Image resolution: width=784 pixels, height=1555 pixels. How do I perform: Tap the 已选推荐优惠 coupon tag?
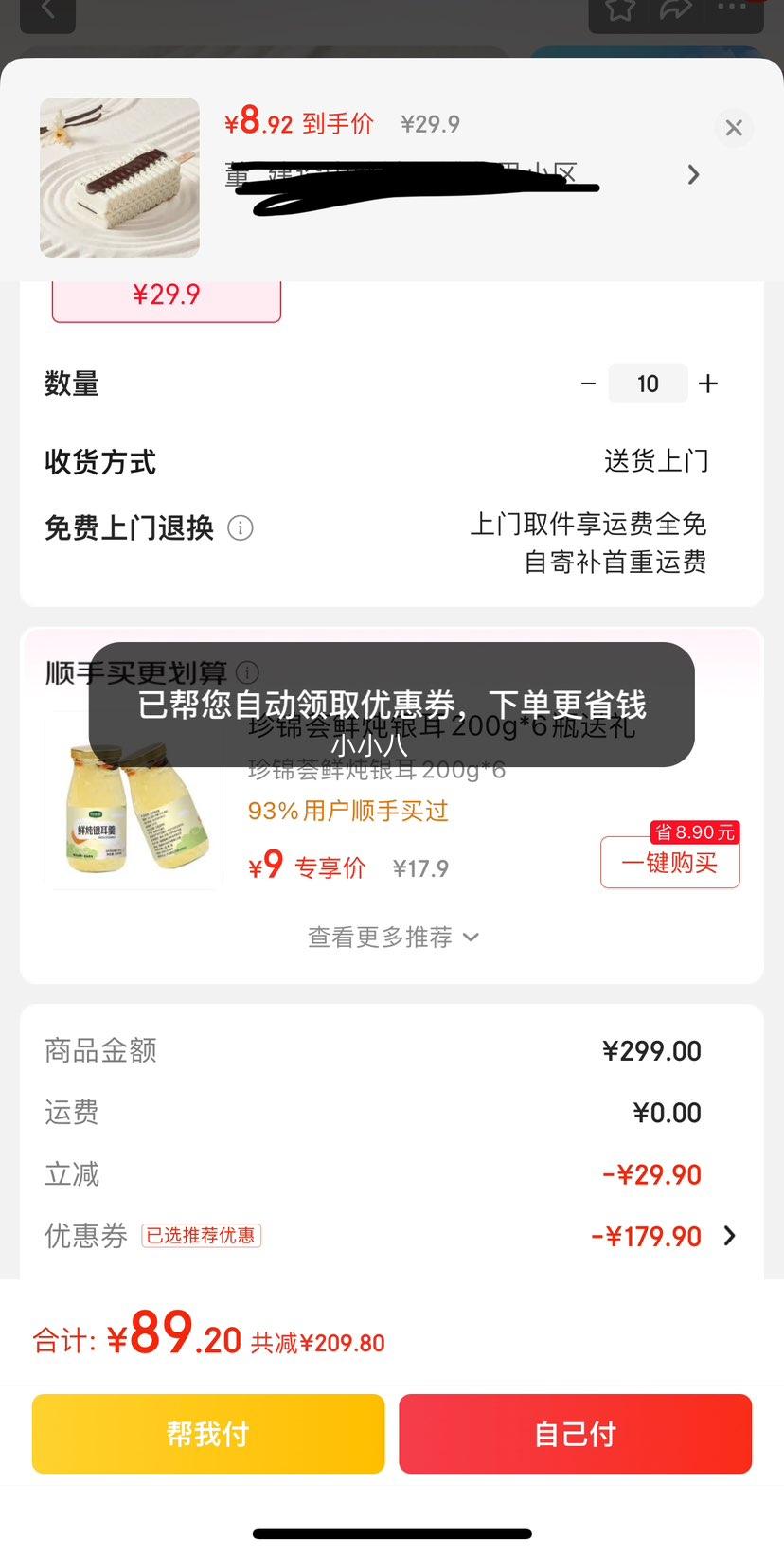click(x=201, y=1236)
